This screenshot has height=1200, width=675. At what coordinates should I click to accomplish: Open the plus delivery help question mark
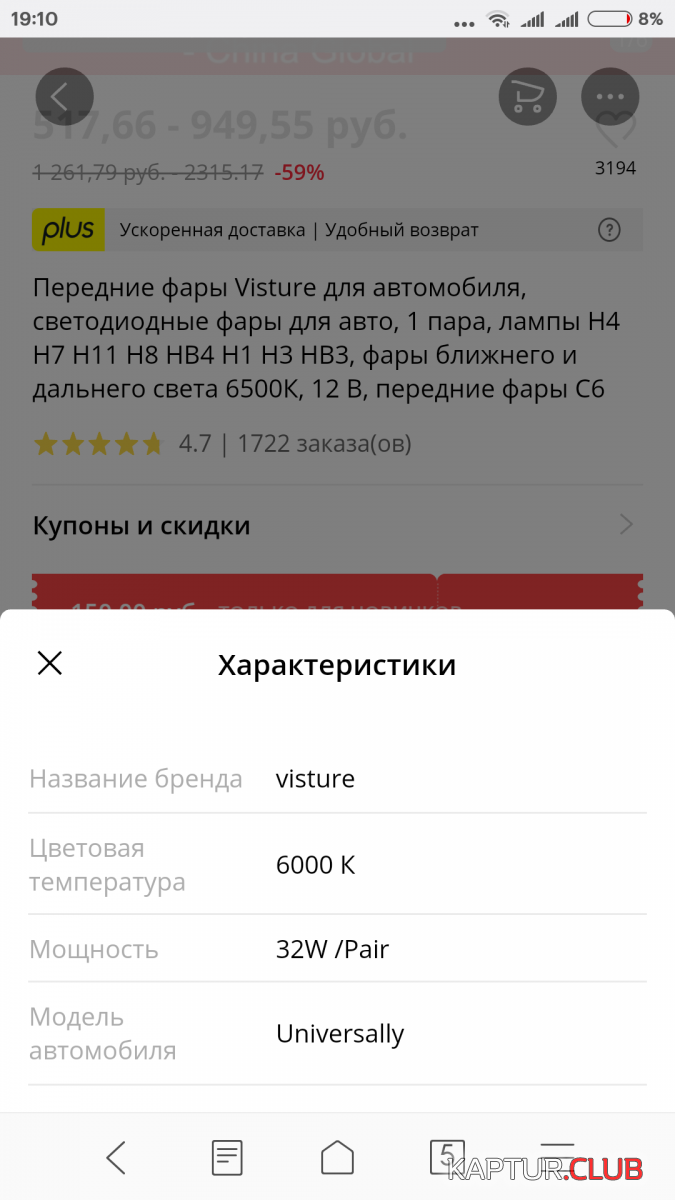click(x=609, y=230)
